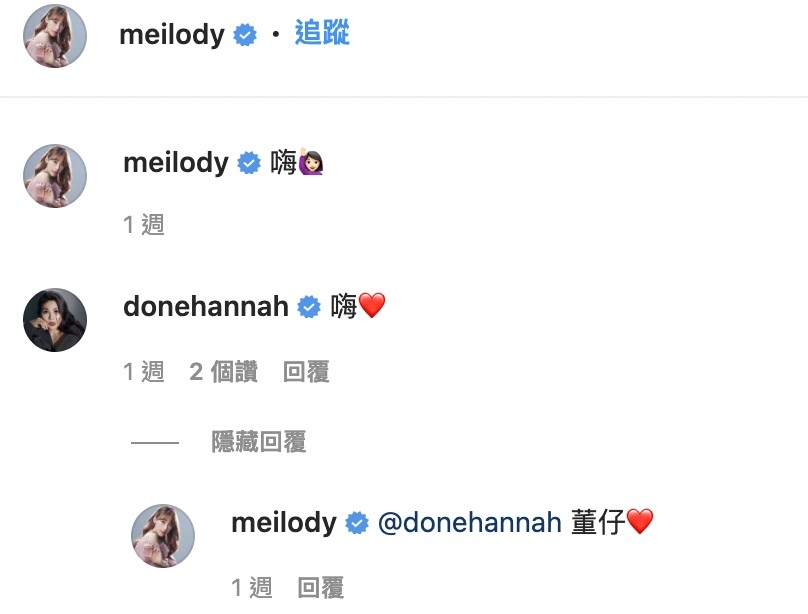
Task: Reply to meilody's 董仔 comment
Action: 321,588
